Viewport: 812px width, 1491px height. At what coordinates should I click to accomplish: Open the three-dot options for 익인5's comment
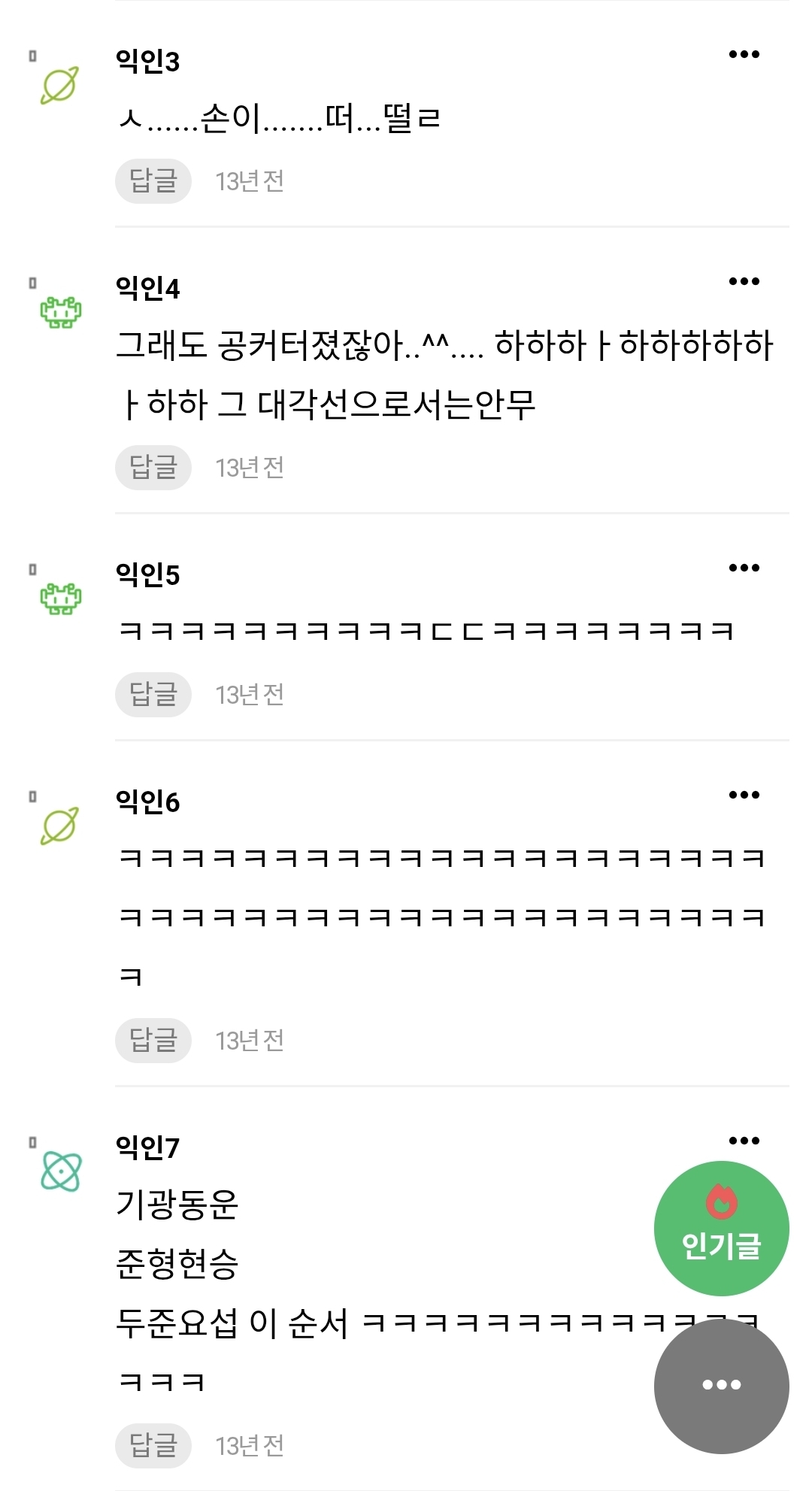(x=745, y=569)
